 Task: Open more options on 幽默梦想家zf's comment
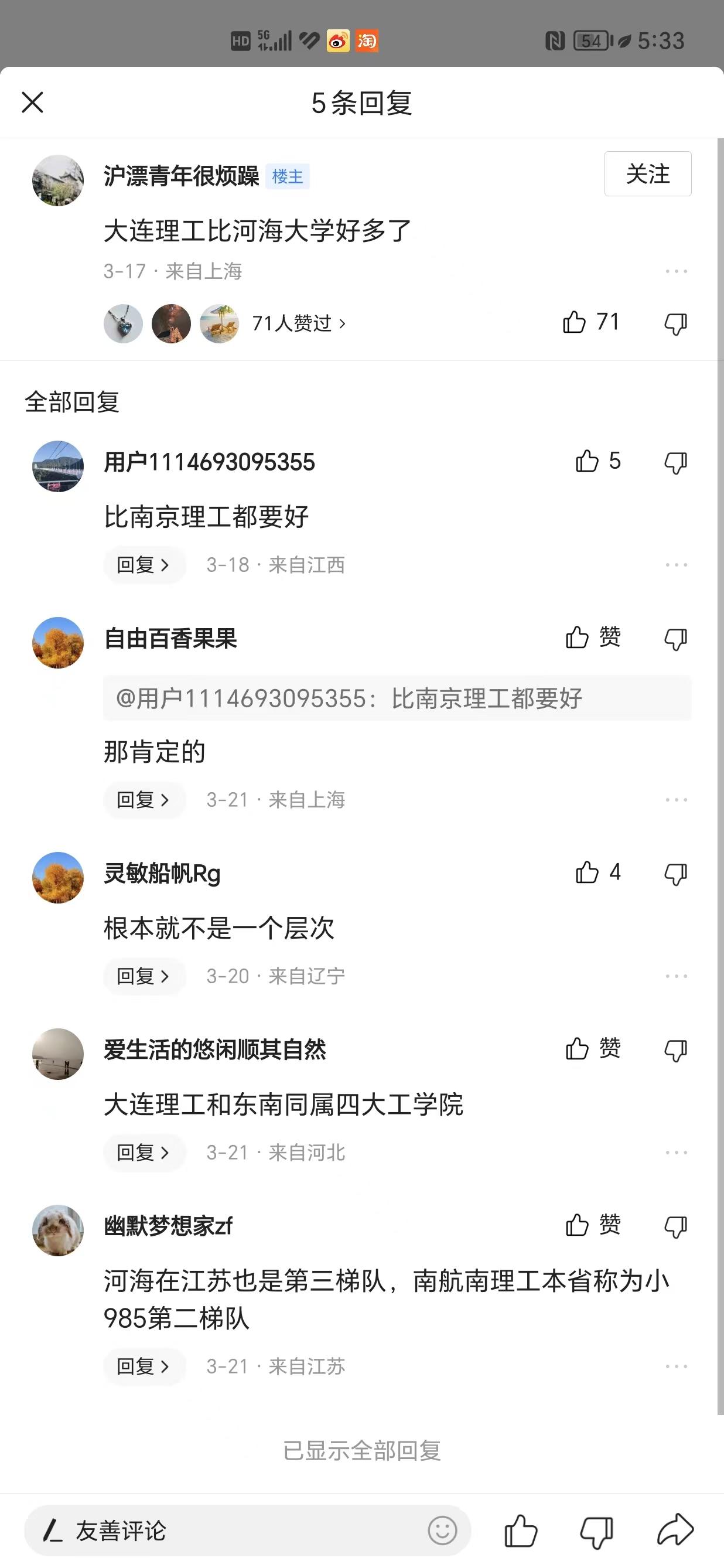click(x=677, y=1366)
